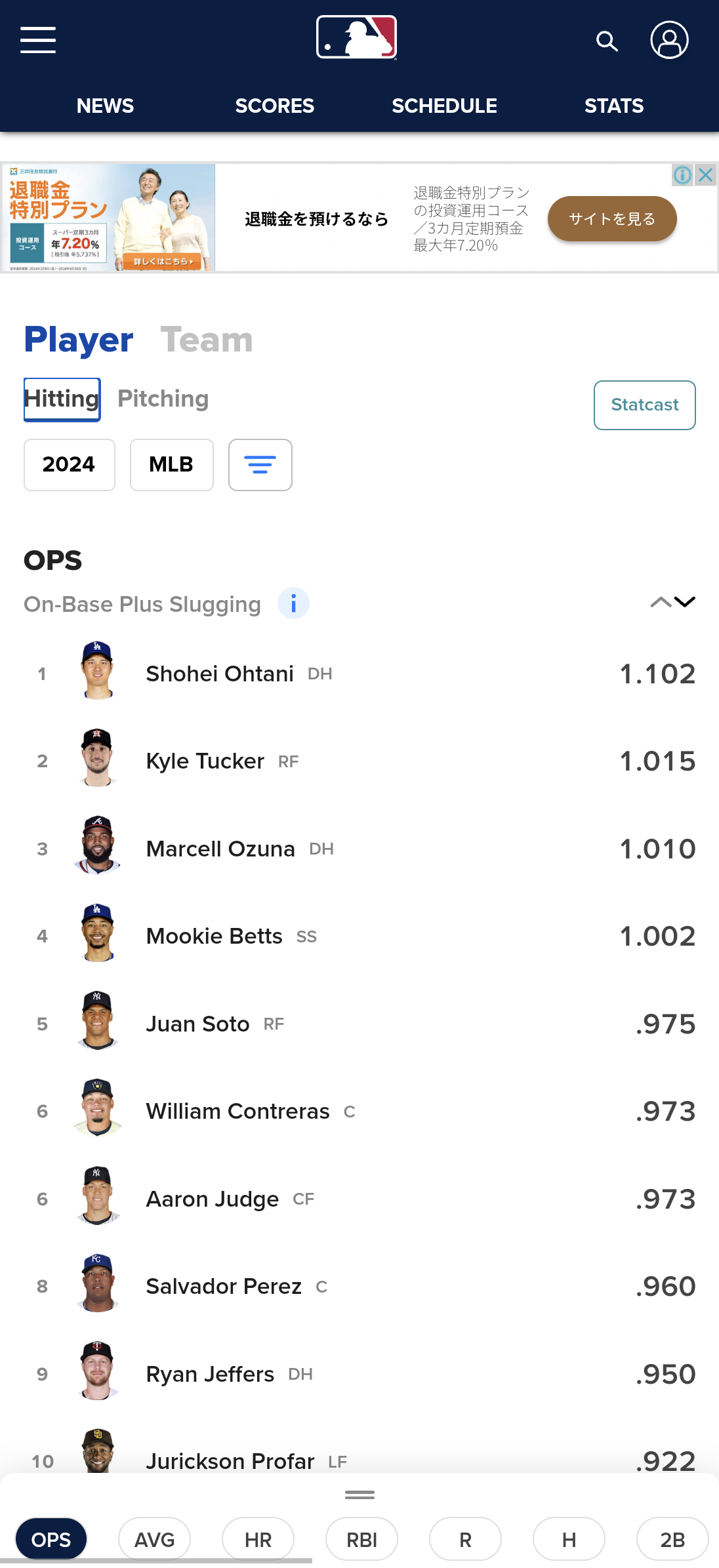Open the hamburger menu
Image resolution: width=719 pixels, height=1568 pixels.
click(38, 40)
